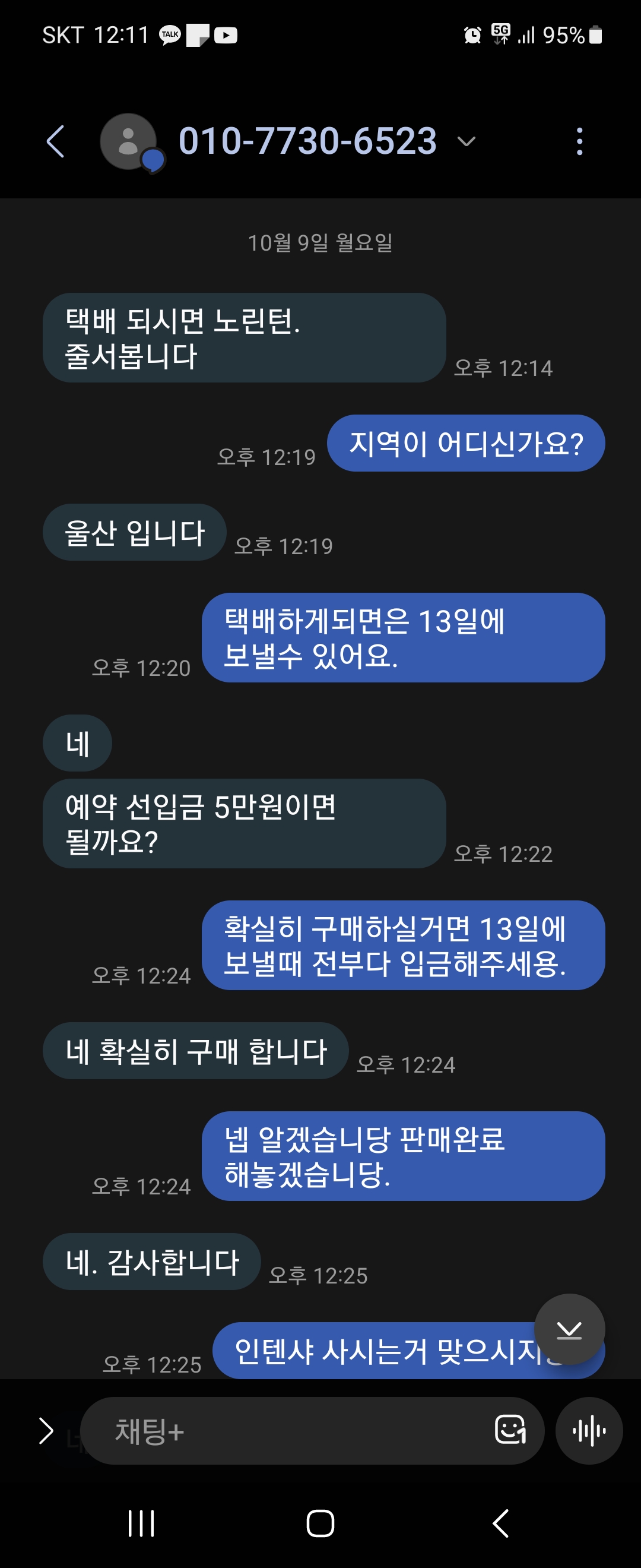Focus the 채팅+ message input field
Screen dimensions: 641x1568
292,1431
